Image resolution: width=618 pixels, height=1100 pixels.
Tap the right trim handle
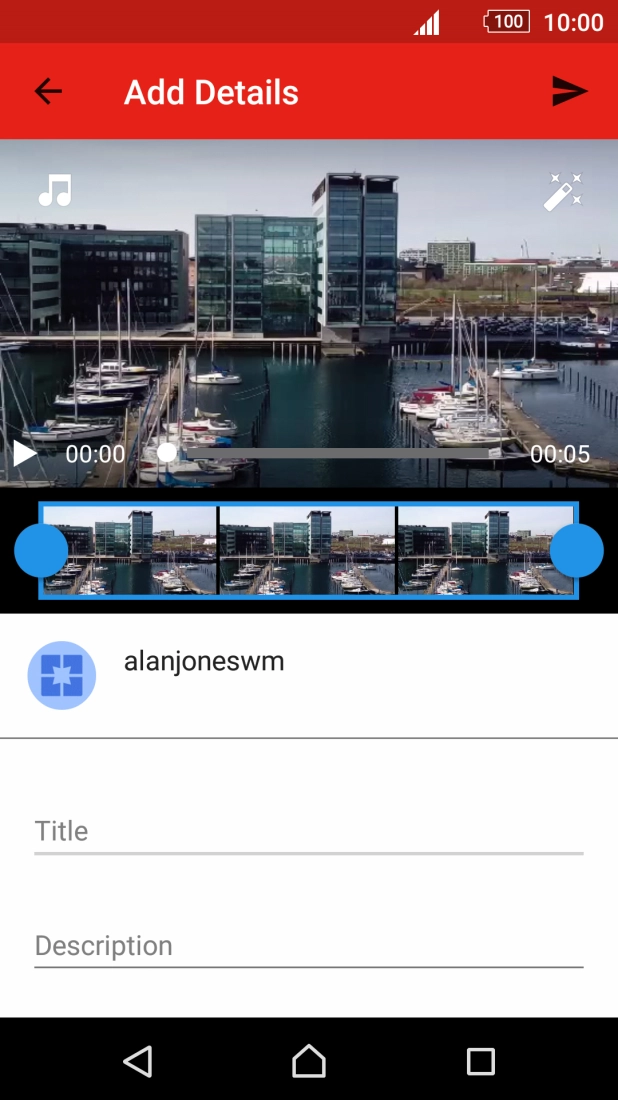point(577,550)
